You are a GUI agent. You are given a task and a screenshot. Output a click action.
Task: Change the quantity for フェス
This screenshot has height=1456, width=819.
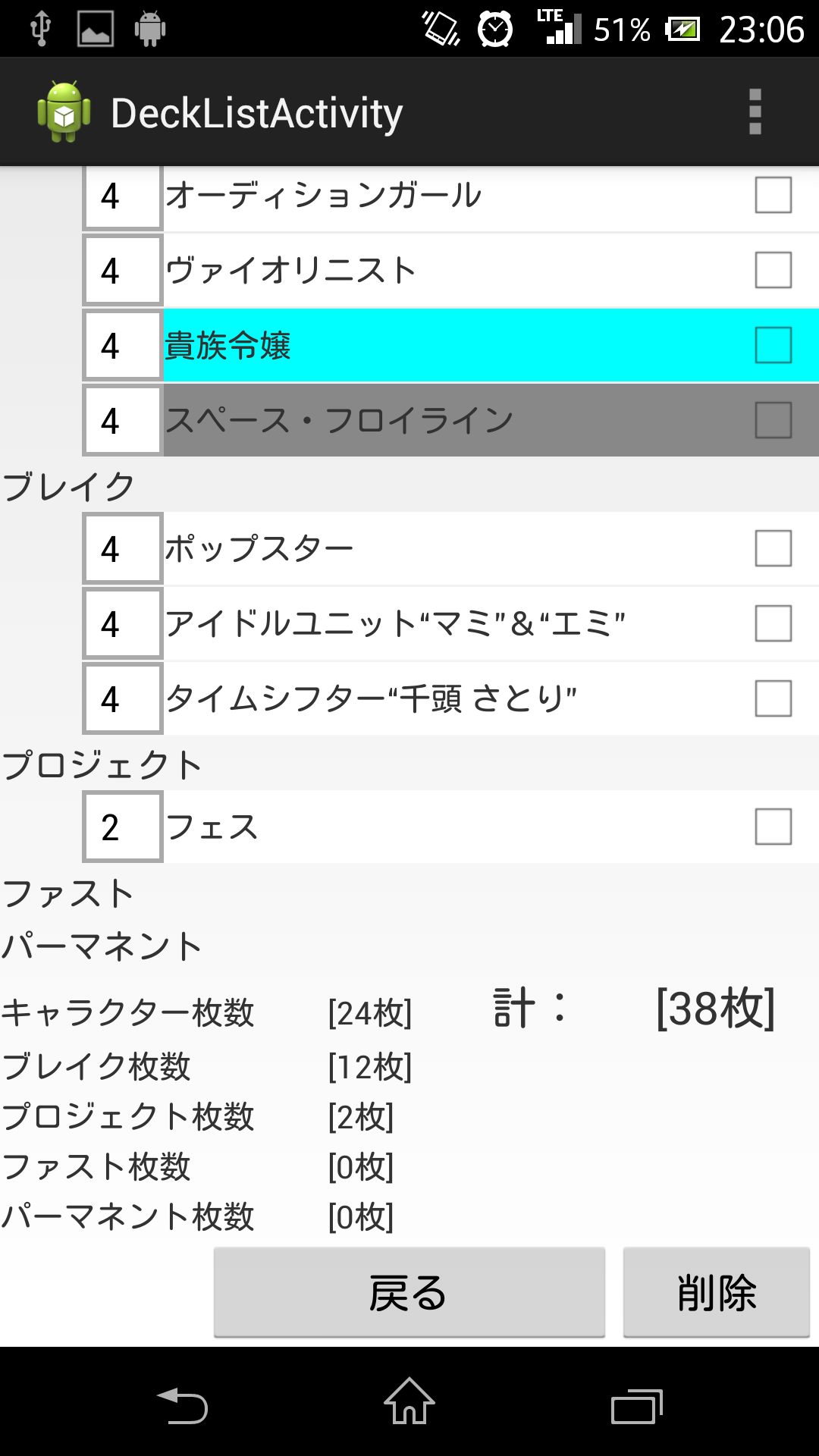(x=122, y=827)
